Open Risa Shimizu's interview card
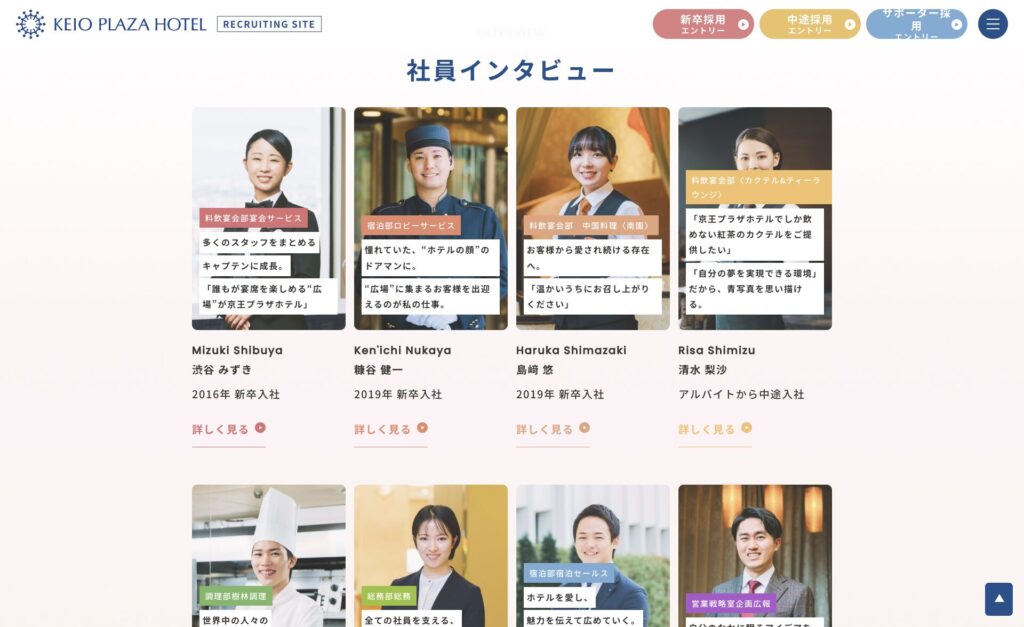This screenshot has width=1024, height=627. tap(754, 219)
